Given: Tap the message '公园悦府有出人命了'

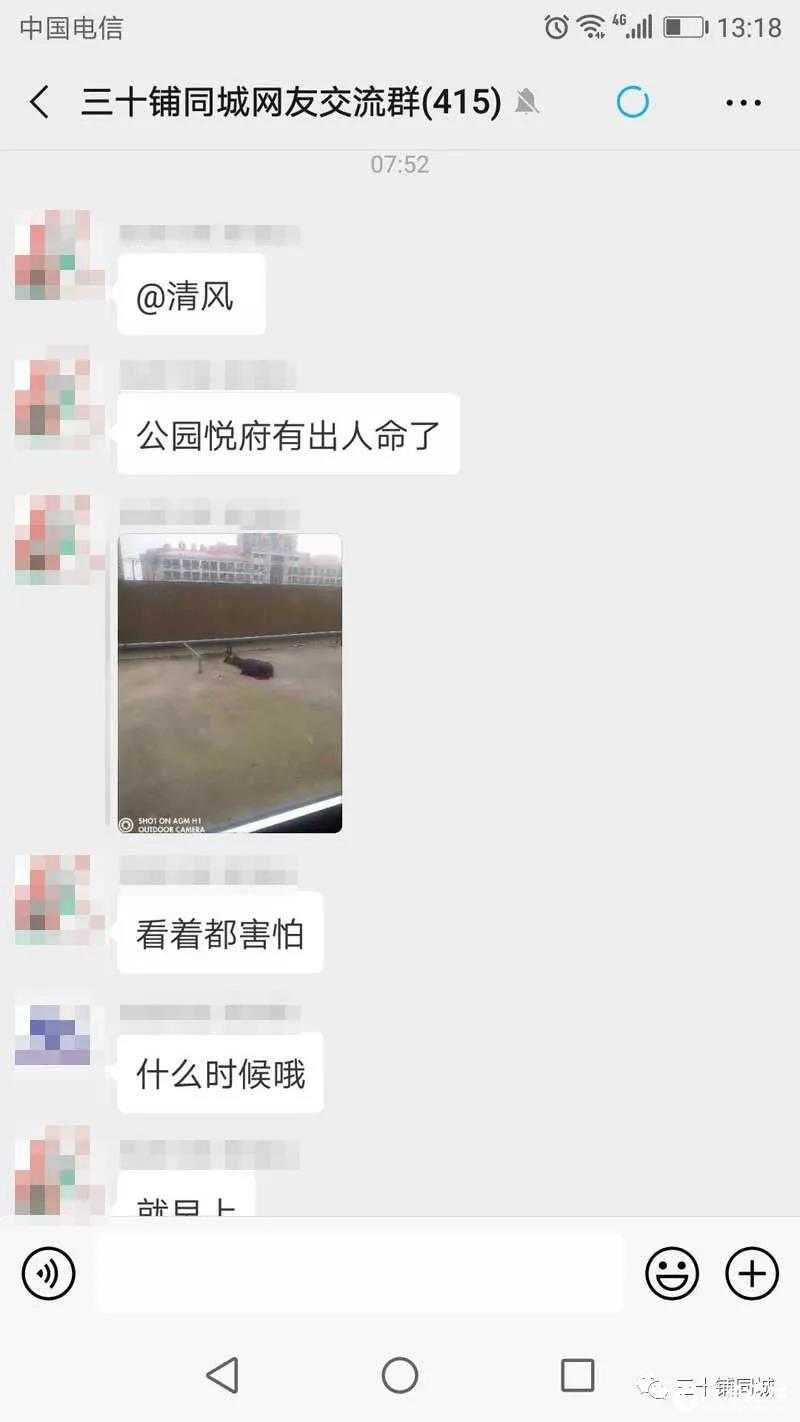Looking at the screenshot, I should (288, 433).
